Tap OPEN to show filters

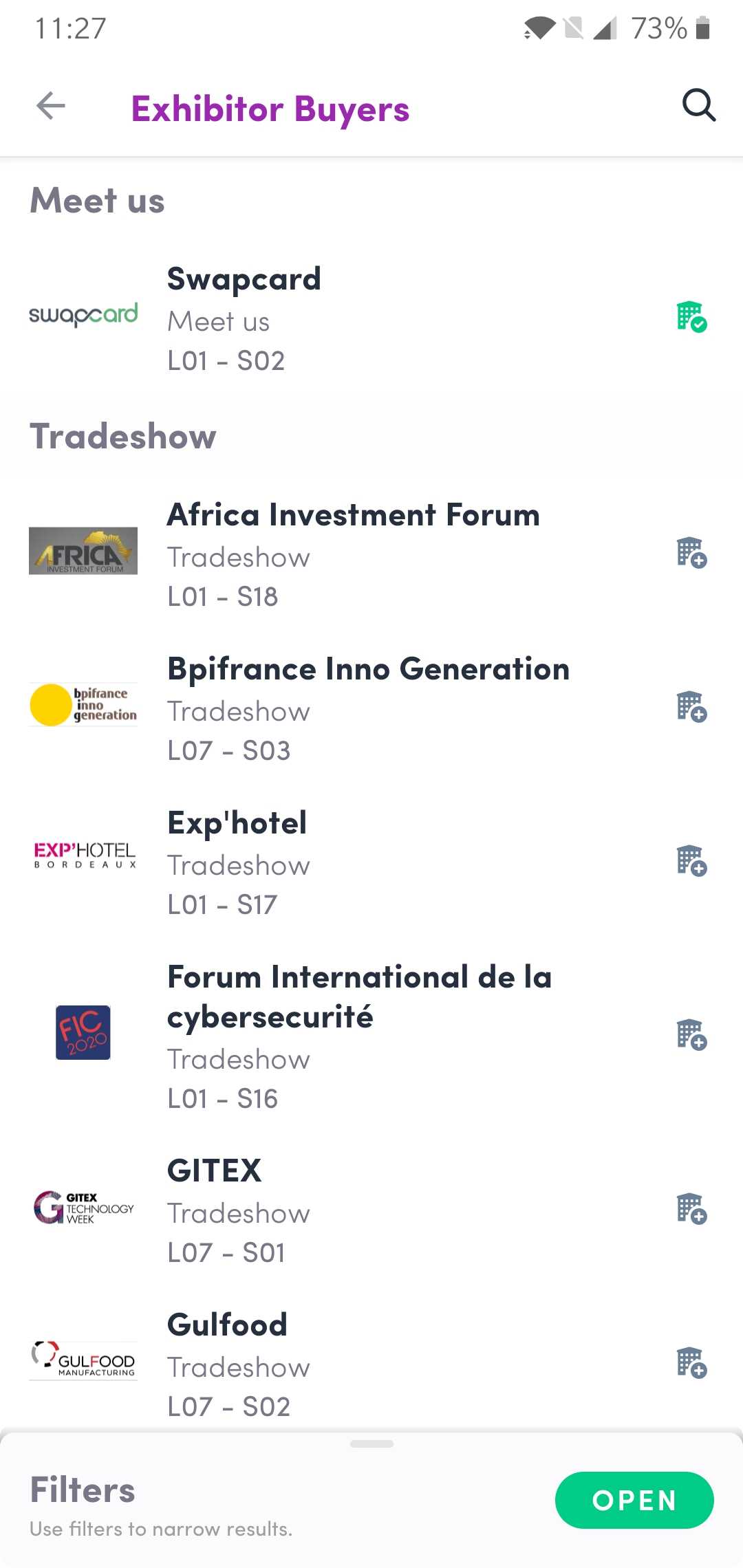634,1500
